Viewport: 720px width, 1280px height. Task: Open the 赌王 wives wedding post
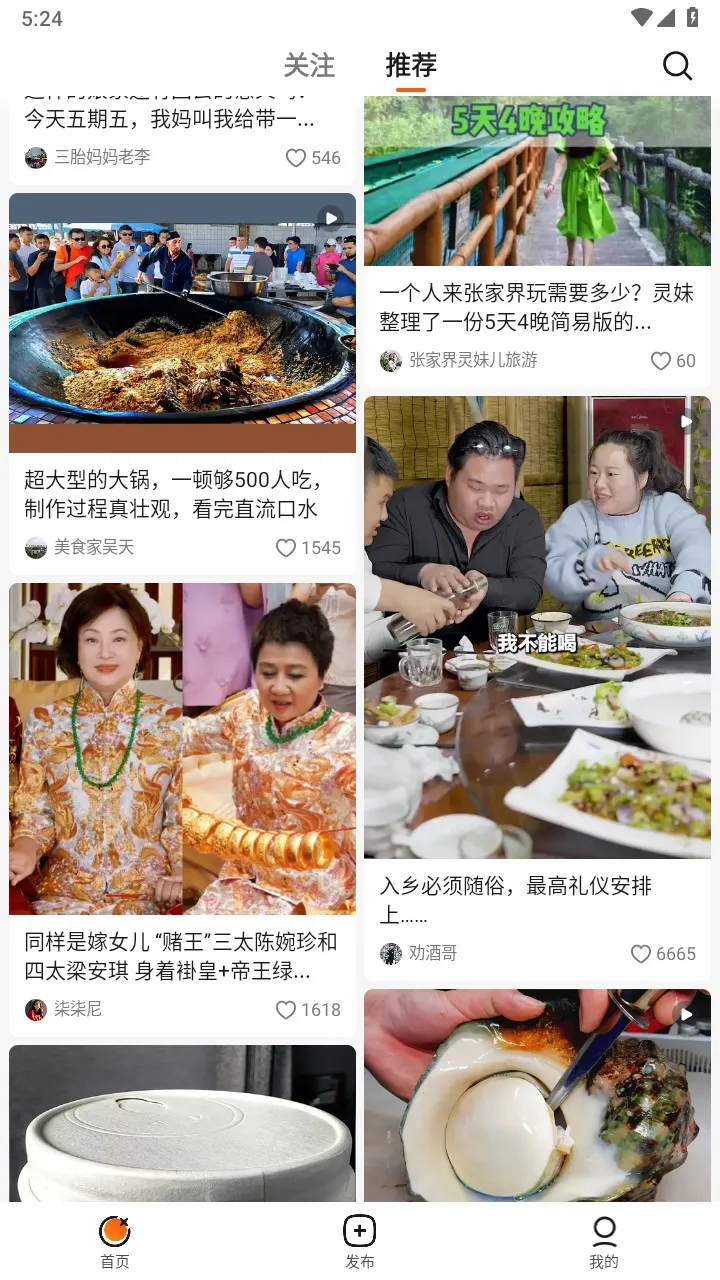click(x=182, y=748)
